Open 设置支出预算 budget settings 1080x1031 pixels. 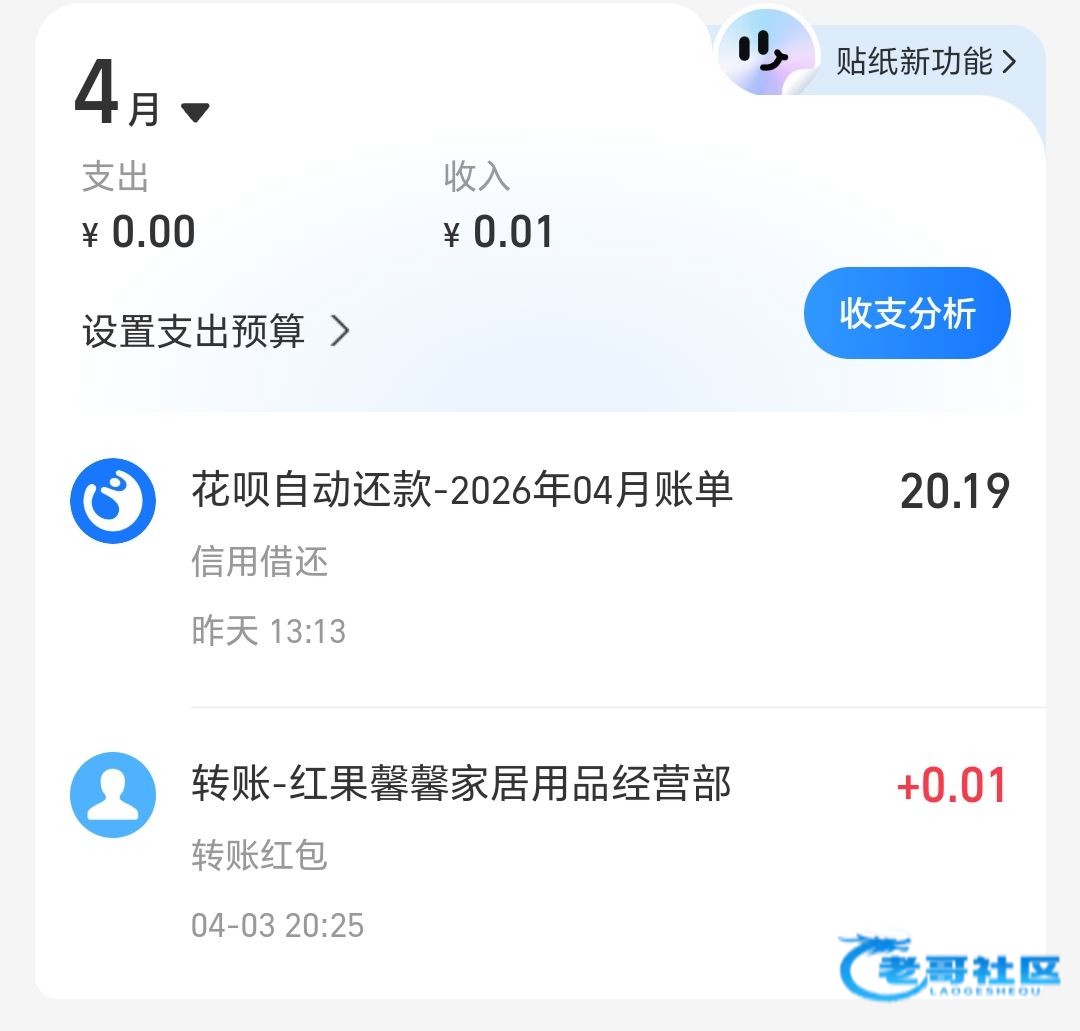[x=216, y=331]
